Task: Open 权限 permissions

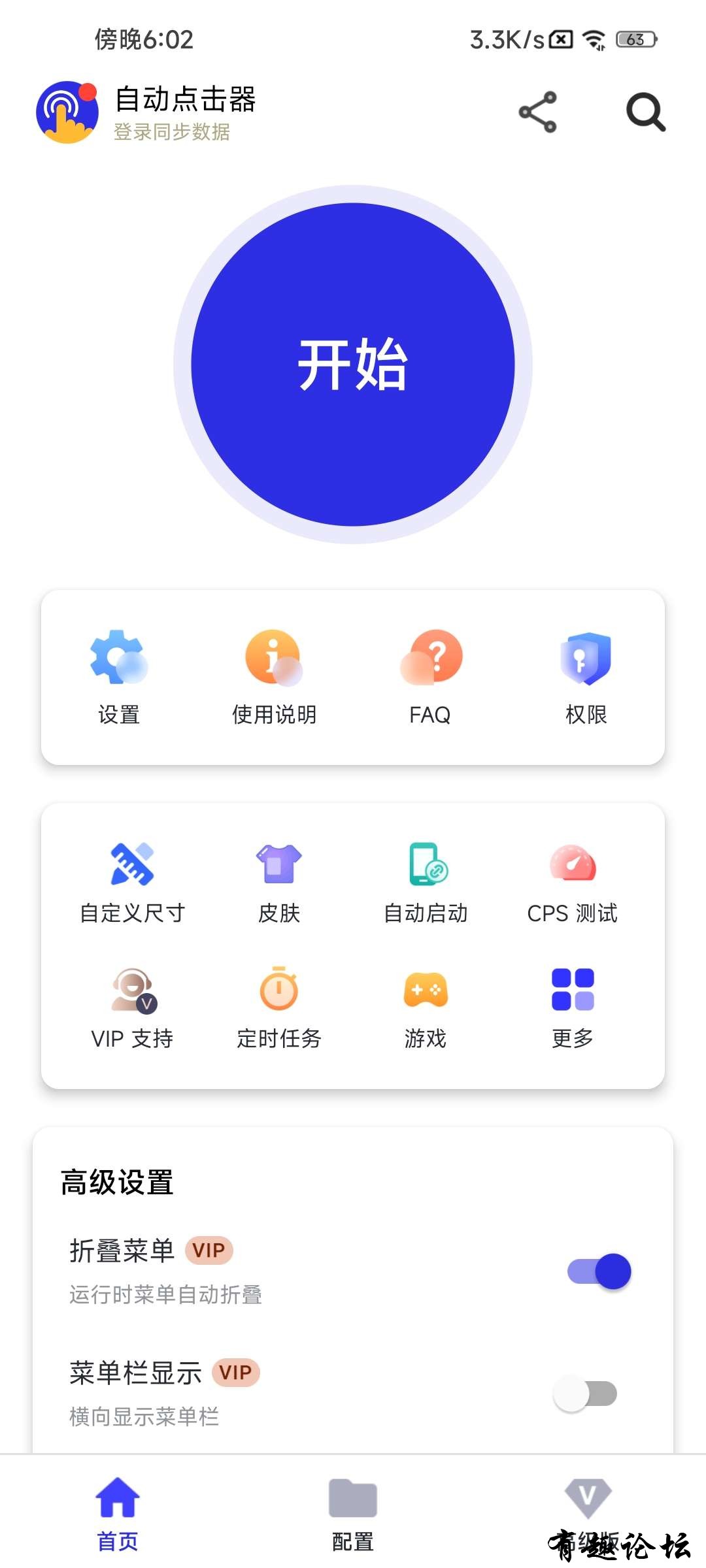Action: [x=586, y=677]
